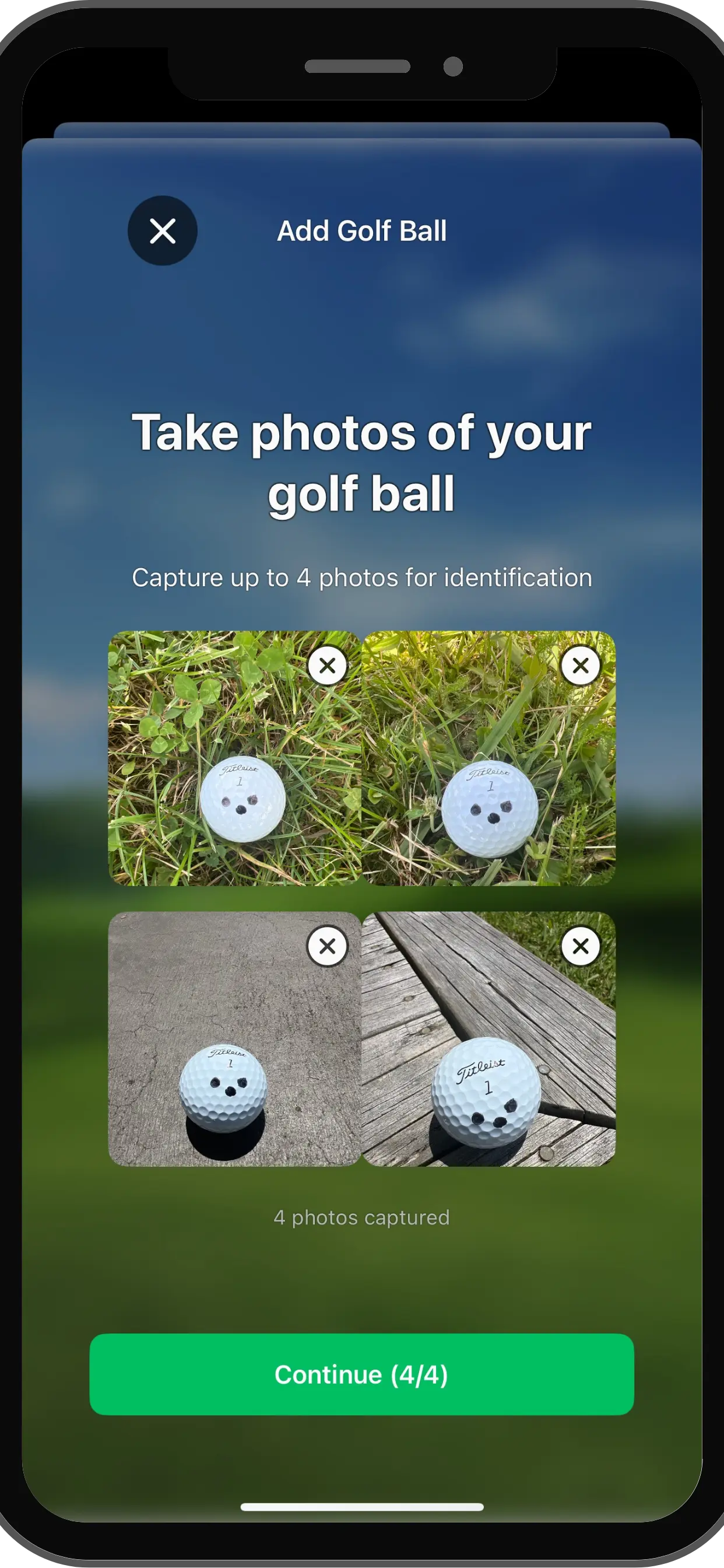Delete the sunlit grass ball photo
The height and width of the screenshot is (1568, 724).
coord(581,666)
